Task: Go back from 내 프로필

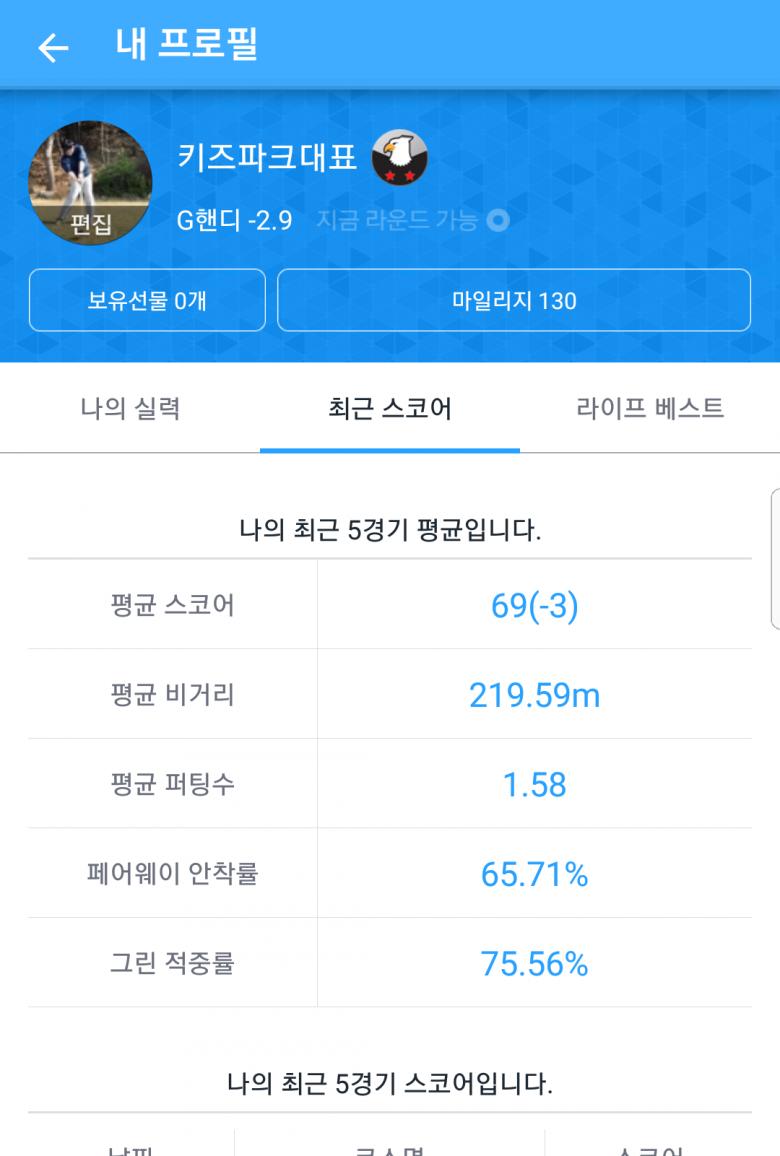Action: pos(52,47)
